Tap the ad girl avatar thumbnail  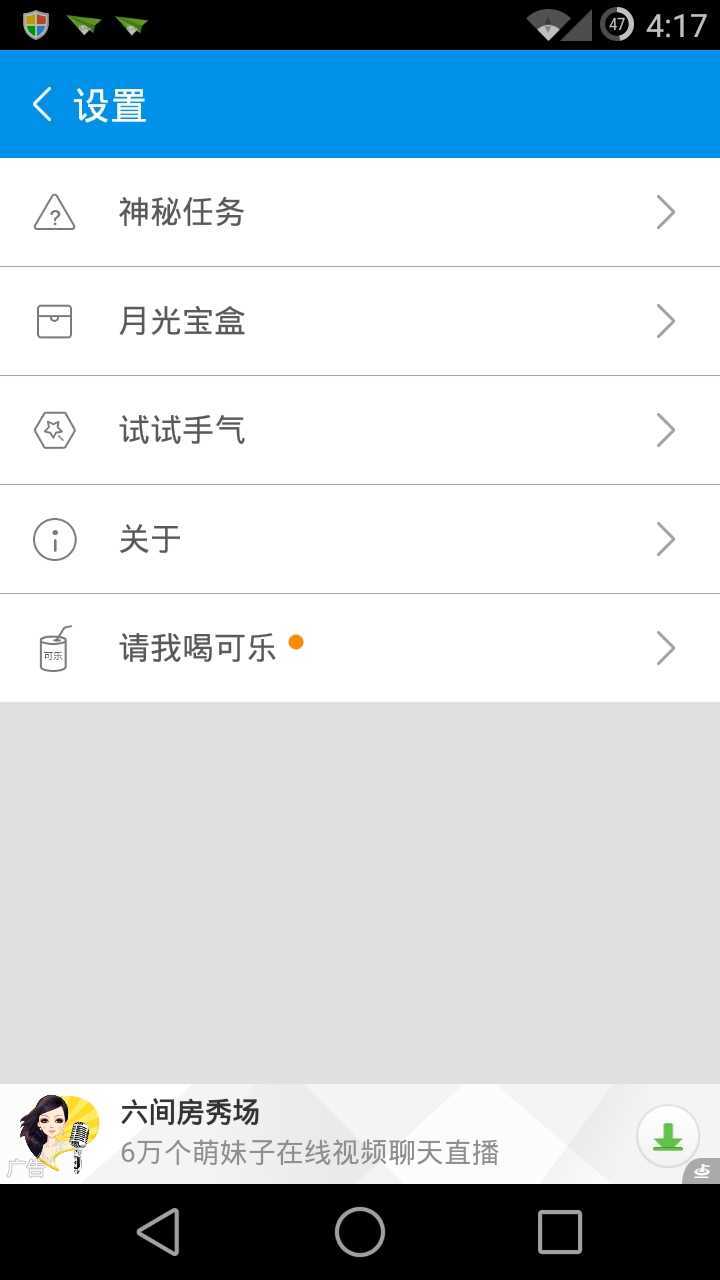point(55,1134)
